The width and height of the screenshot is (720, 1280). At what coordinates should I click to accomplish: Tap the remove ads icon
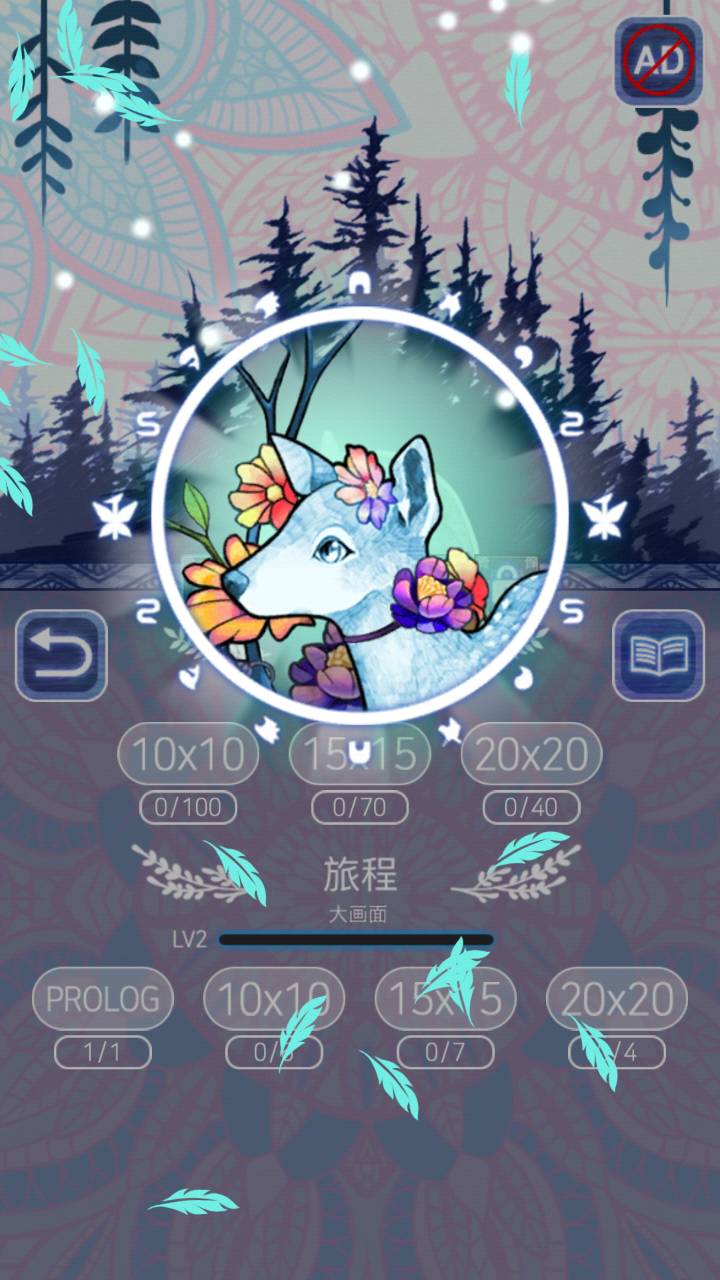pyautogui.click(x=658, y=62)
